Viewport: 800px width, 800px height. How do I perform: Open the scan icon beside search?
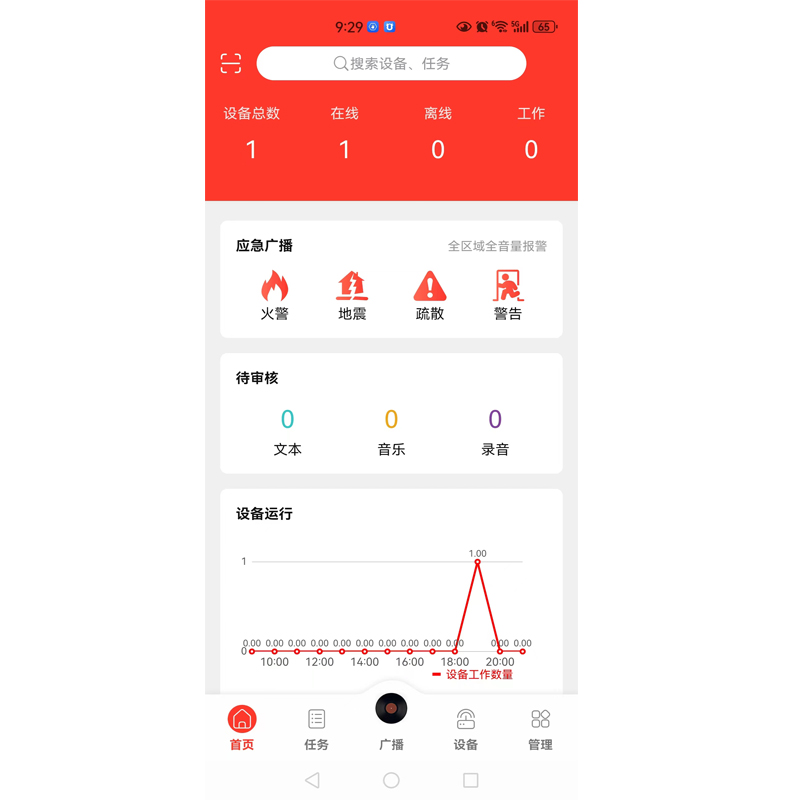tap(231, 64)
